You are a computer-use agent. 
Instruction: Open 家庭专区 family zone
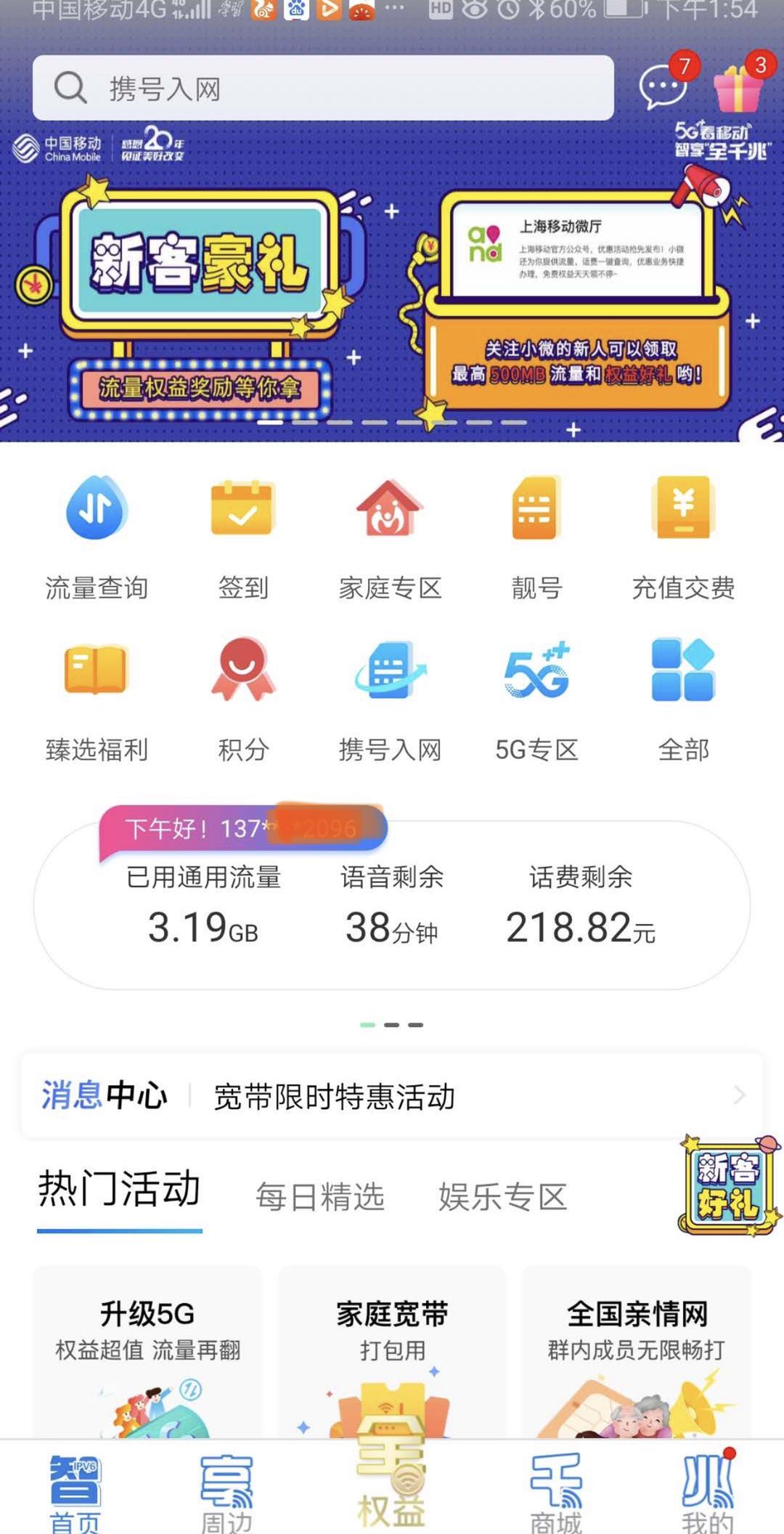(391, 538)
